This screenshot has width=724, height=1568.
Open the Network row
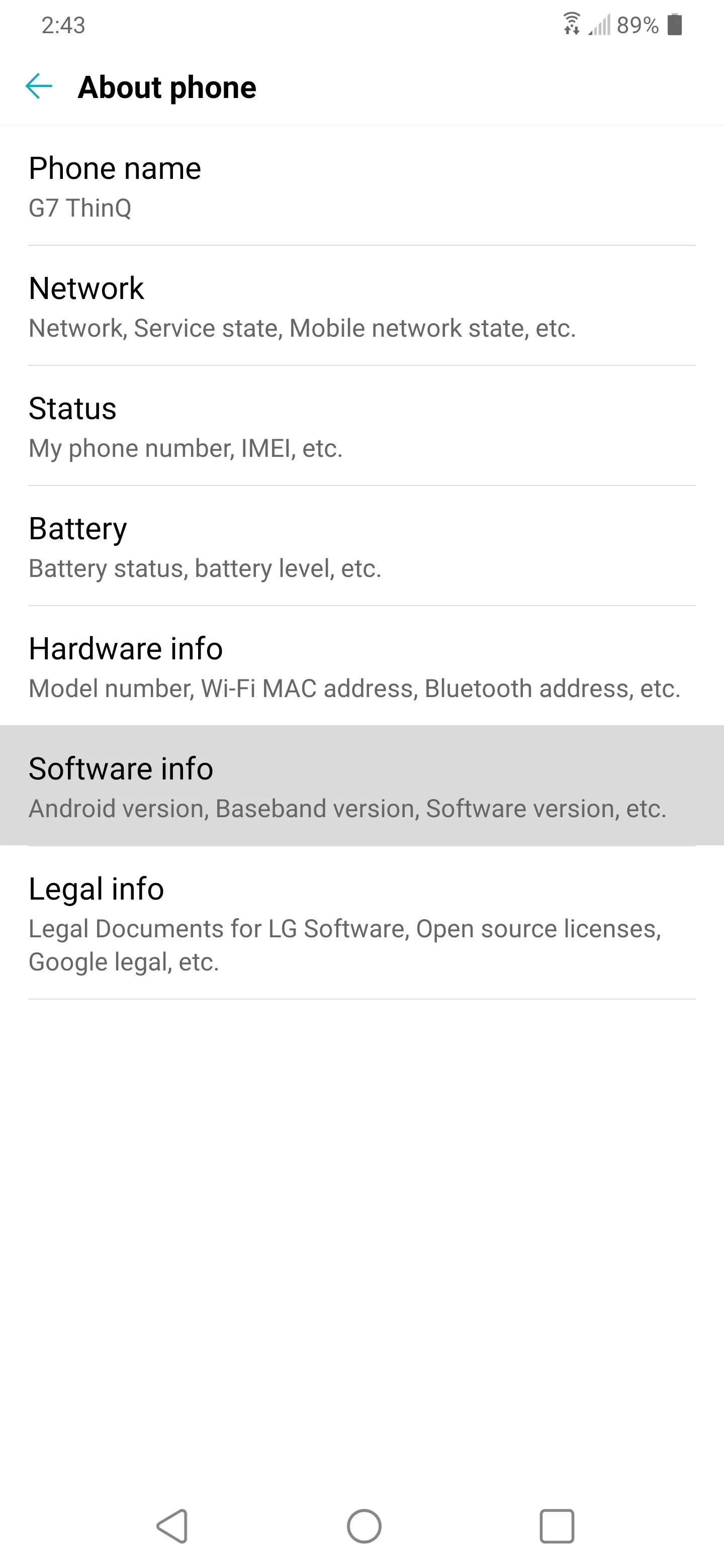coord(361,306)
